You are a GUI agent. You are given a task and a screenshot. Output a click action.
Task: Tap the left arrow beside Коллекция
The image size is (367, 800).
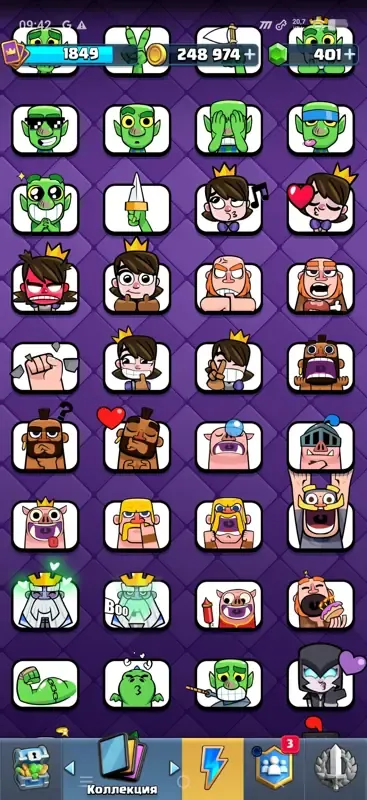69,767
